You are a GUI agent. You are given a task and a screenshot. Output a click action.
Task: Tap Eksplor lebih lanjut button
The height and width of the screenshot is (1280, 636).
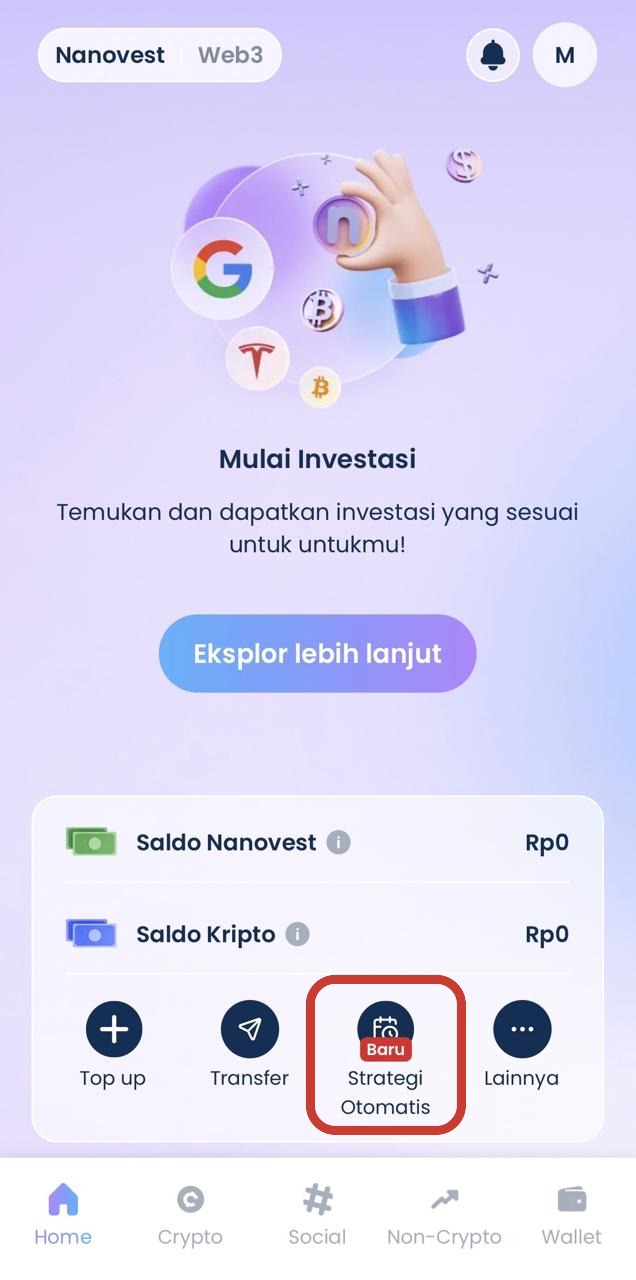coord(317,654)
